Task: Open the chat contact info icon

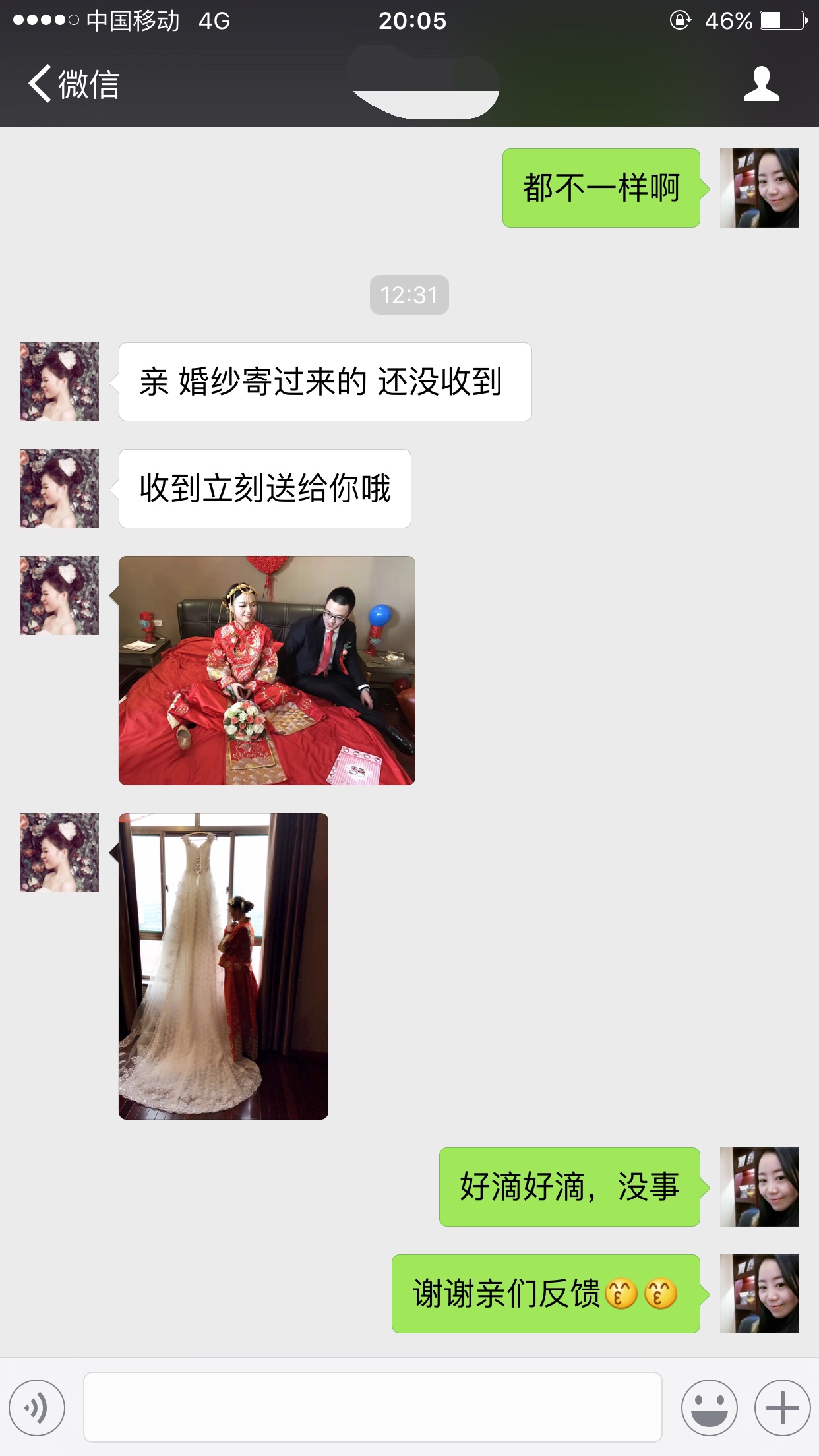Action: click(761, 84)
